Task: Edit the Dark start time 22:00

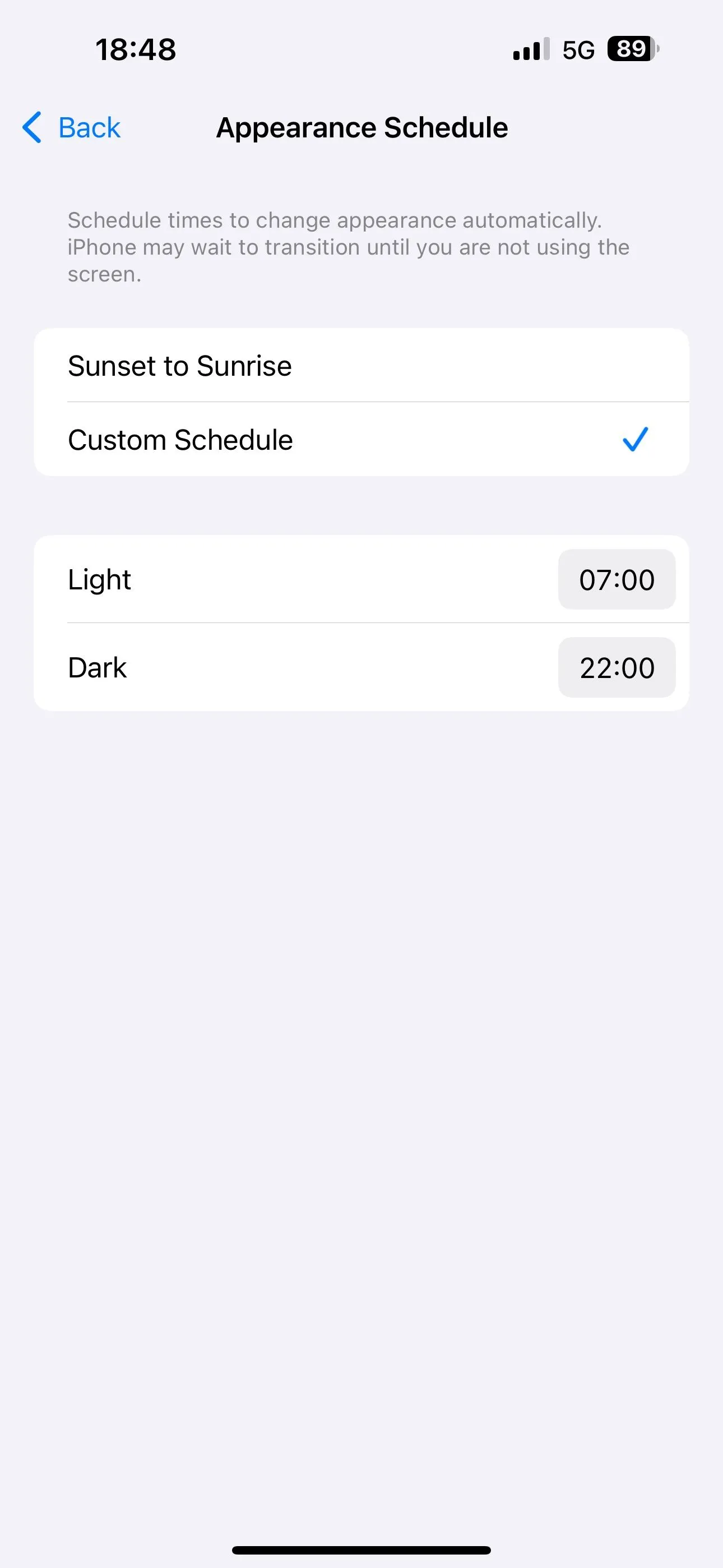Action: point(616,668)
